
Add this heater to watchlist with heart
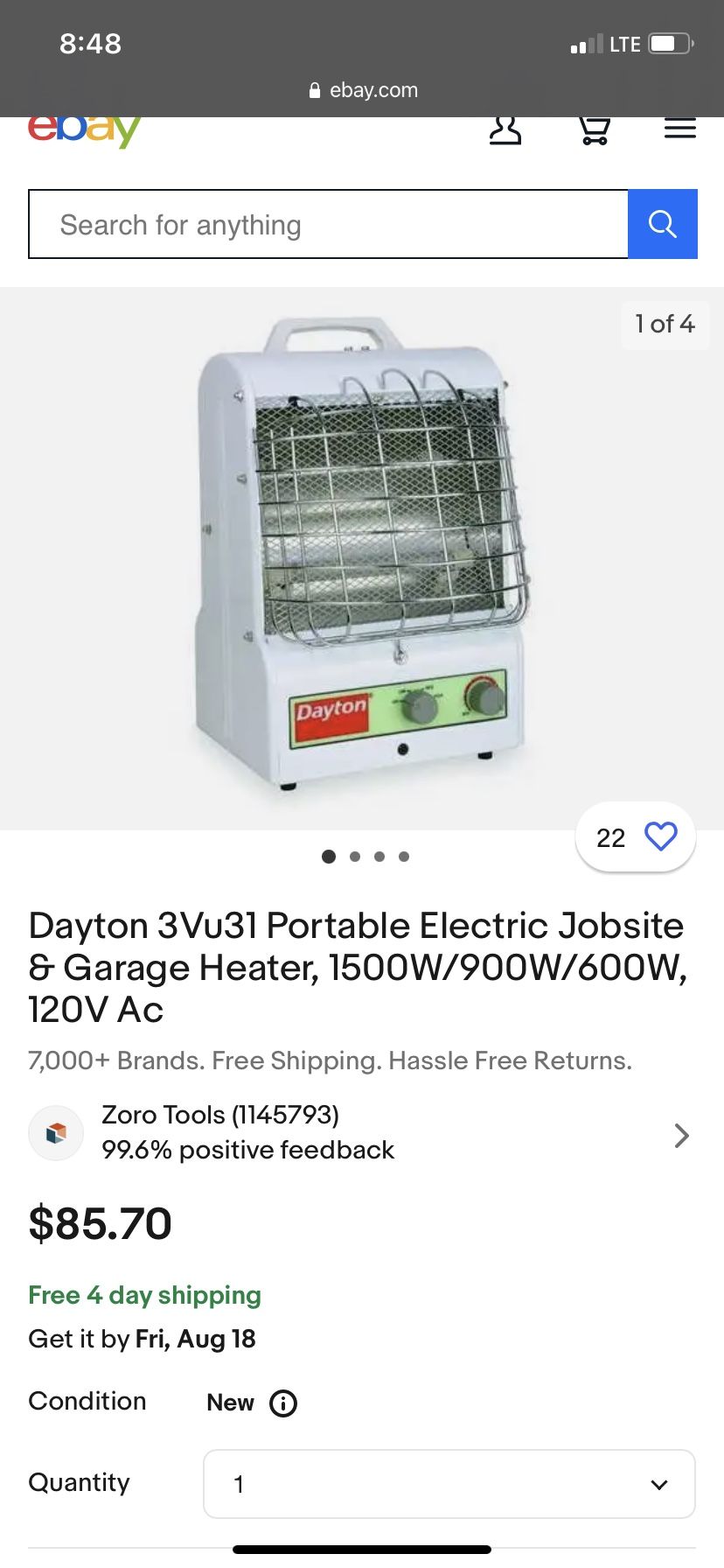pos(660,836)
